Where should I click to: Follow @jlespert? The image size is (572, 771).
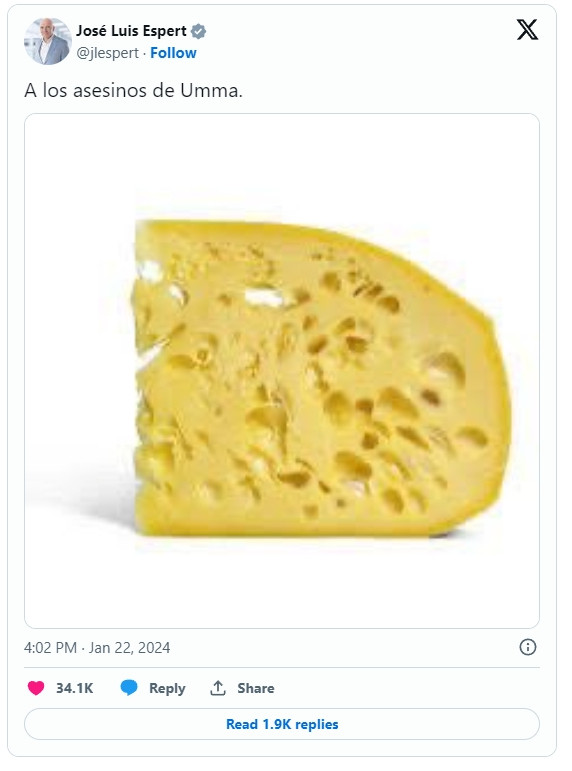pos(173,53)
